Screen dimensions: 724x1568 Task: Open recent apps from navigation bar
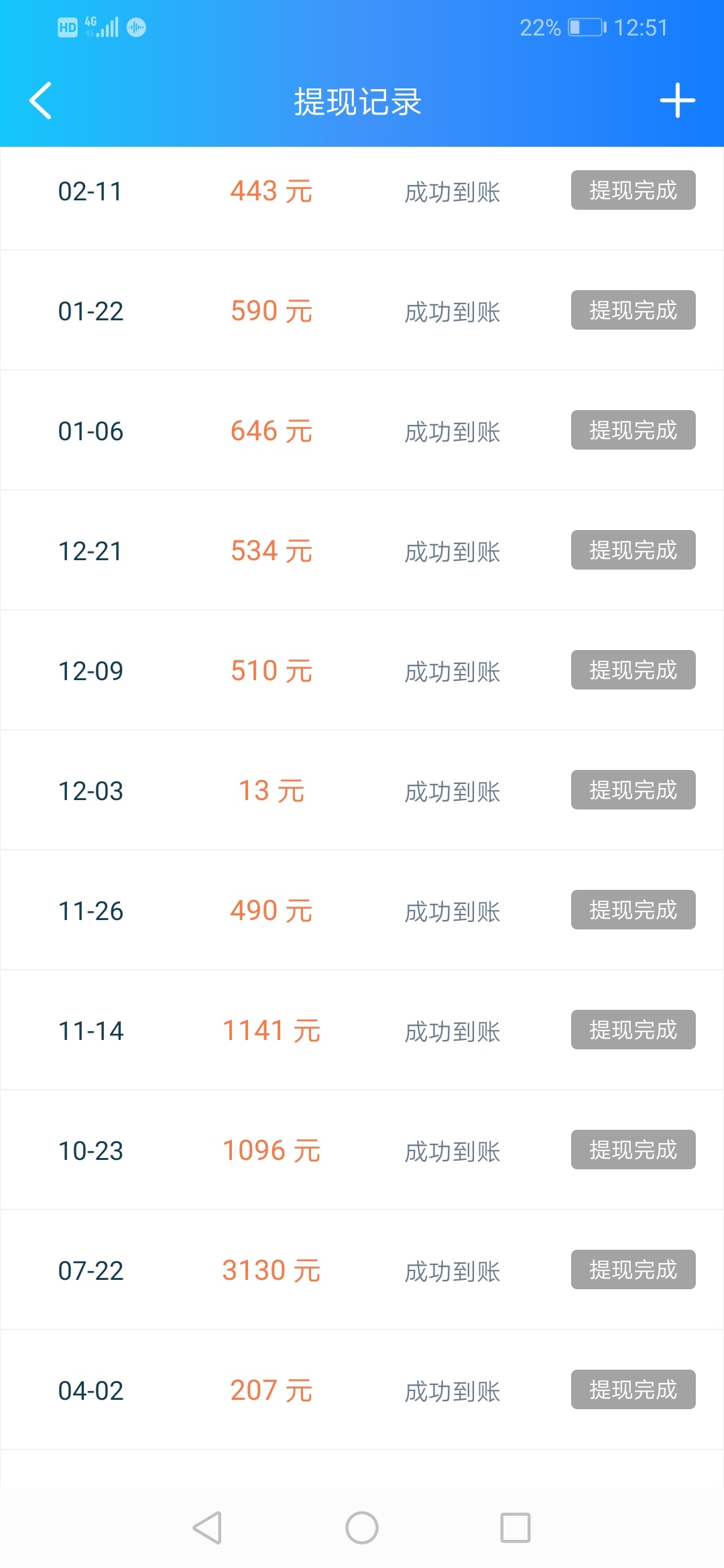pyautogui.click(x=516, y=1528)
